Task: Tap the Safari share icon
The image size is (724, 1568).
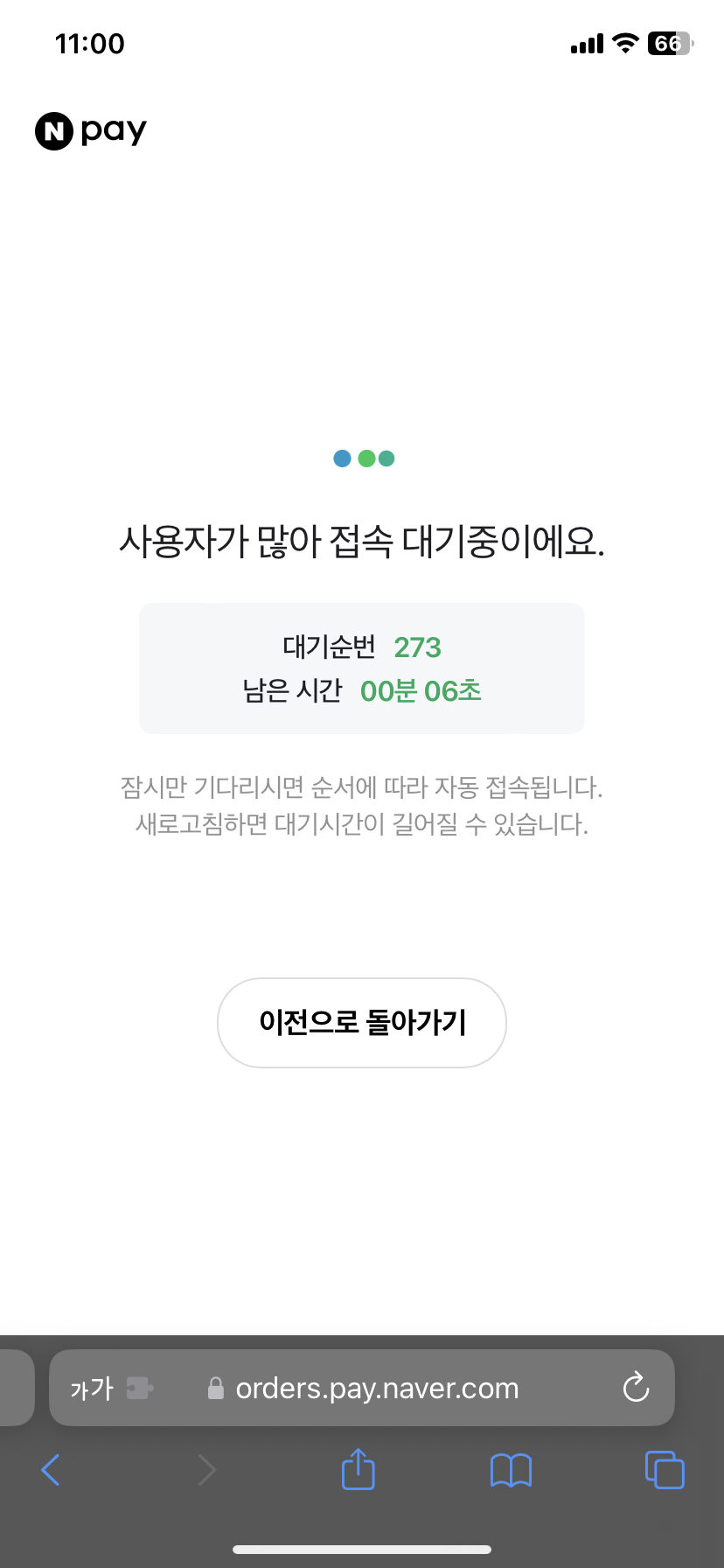Action: pos(357,1470)
